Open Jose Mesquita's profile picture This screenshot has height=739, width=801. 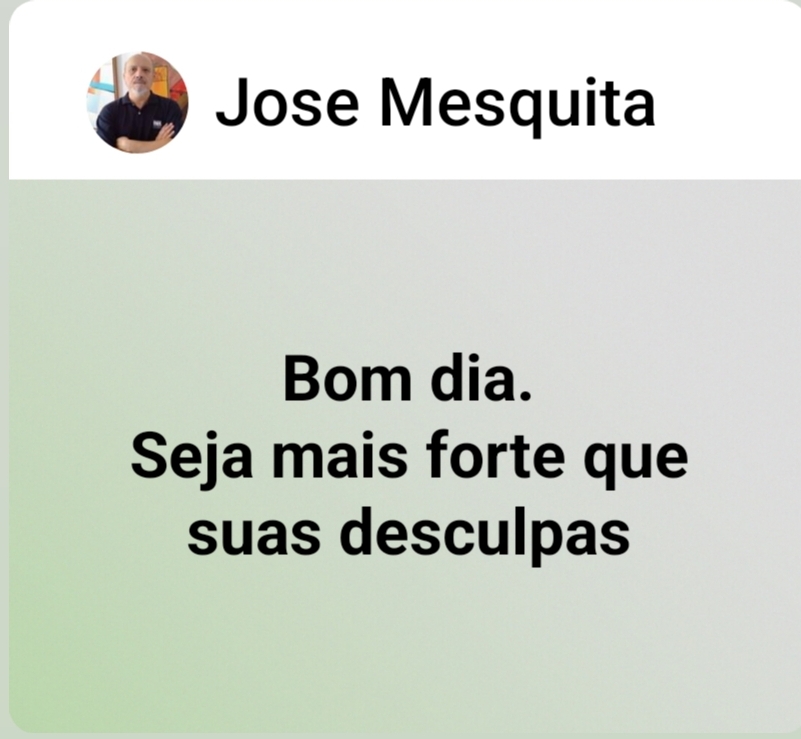click(137, 103)
